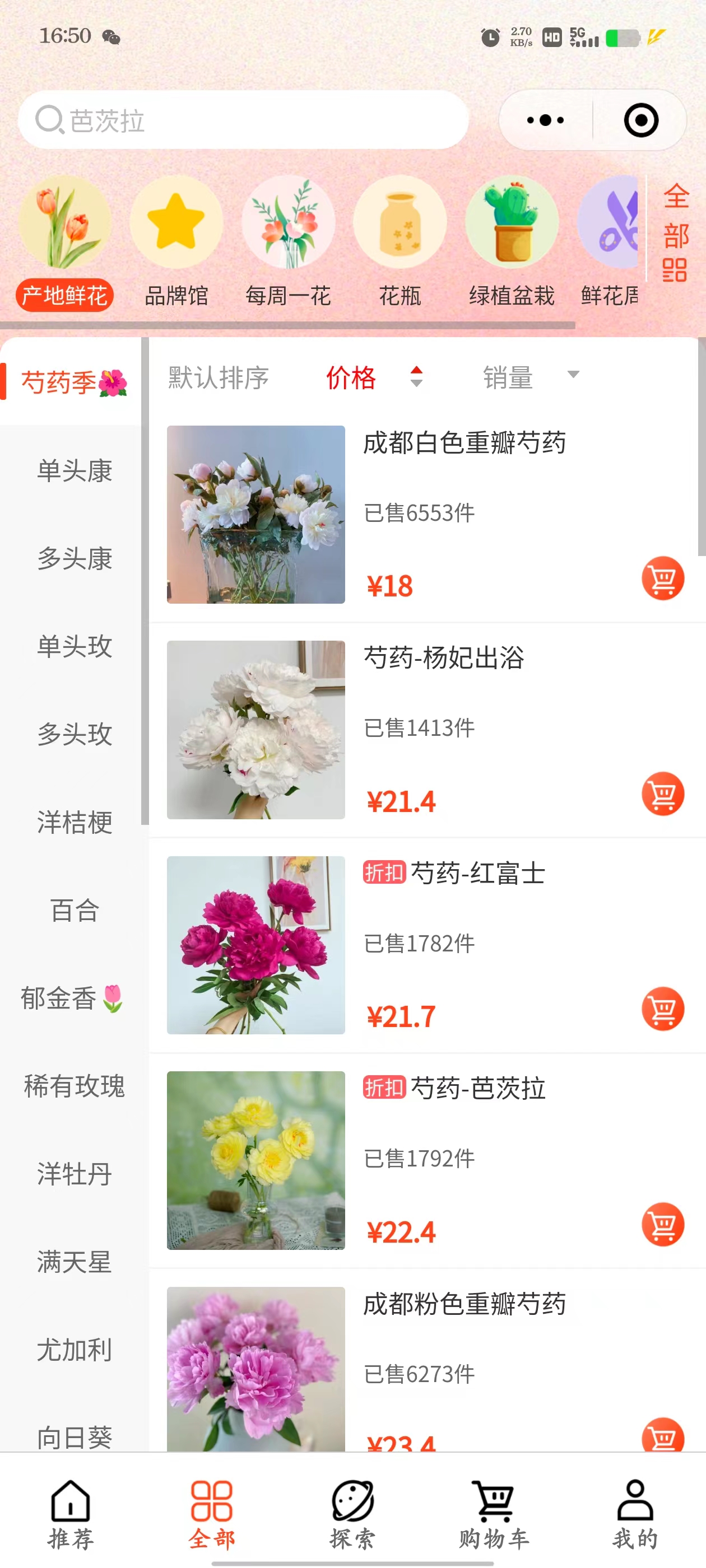The image size is (706, 1568).
Task: Switch sorting to 默认排序
Action: pos(216,379)
